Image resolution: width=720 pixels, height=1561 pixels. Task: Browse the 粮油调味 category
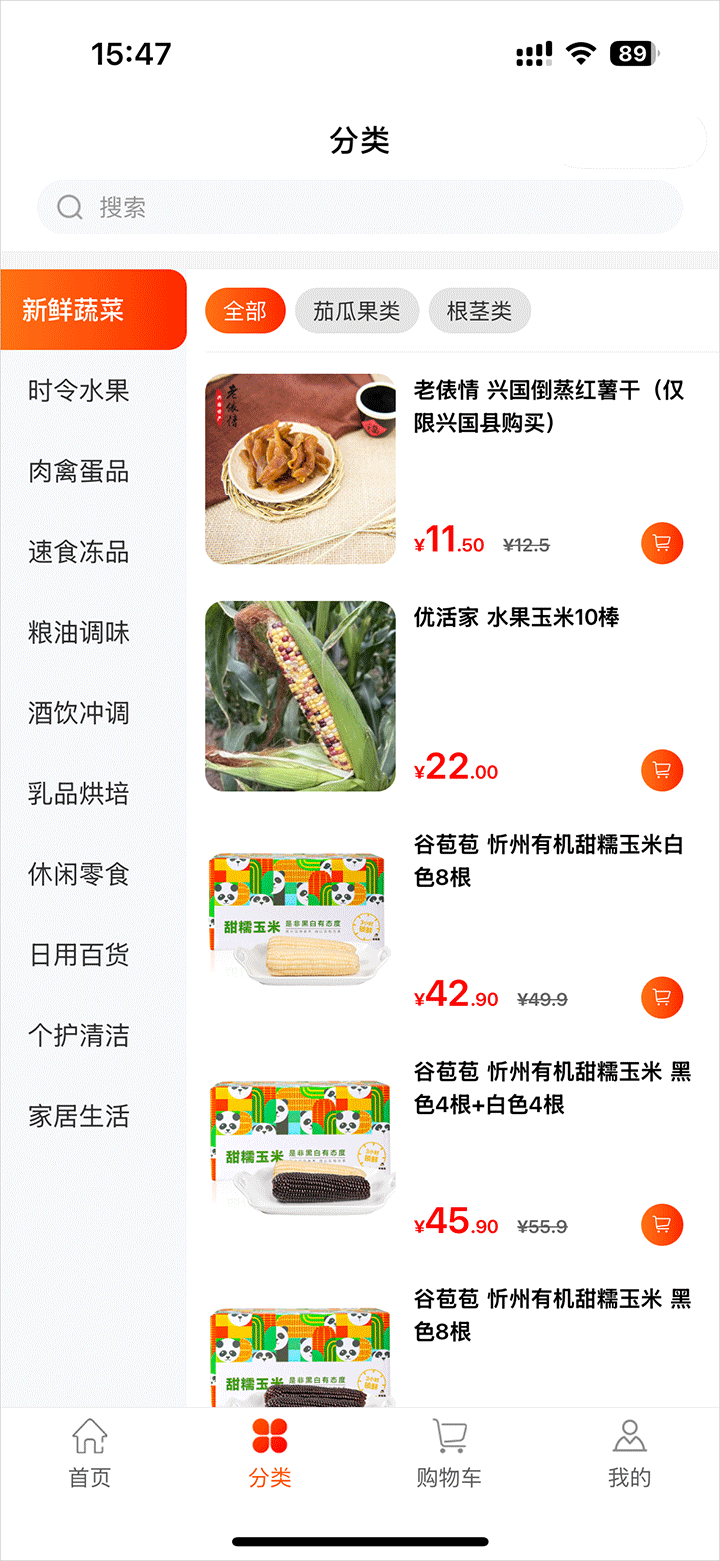click(79, 633)
